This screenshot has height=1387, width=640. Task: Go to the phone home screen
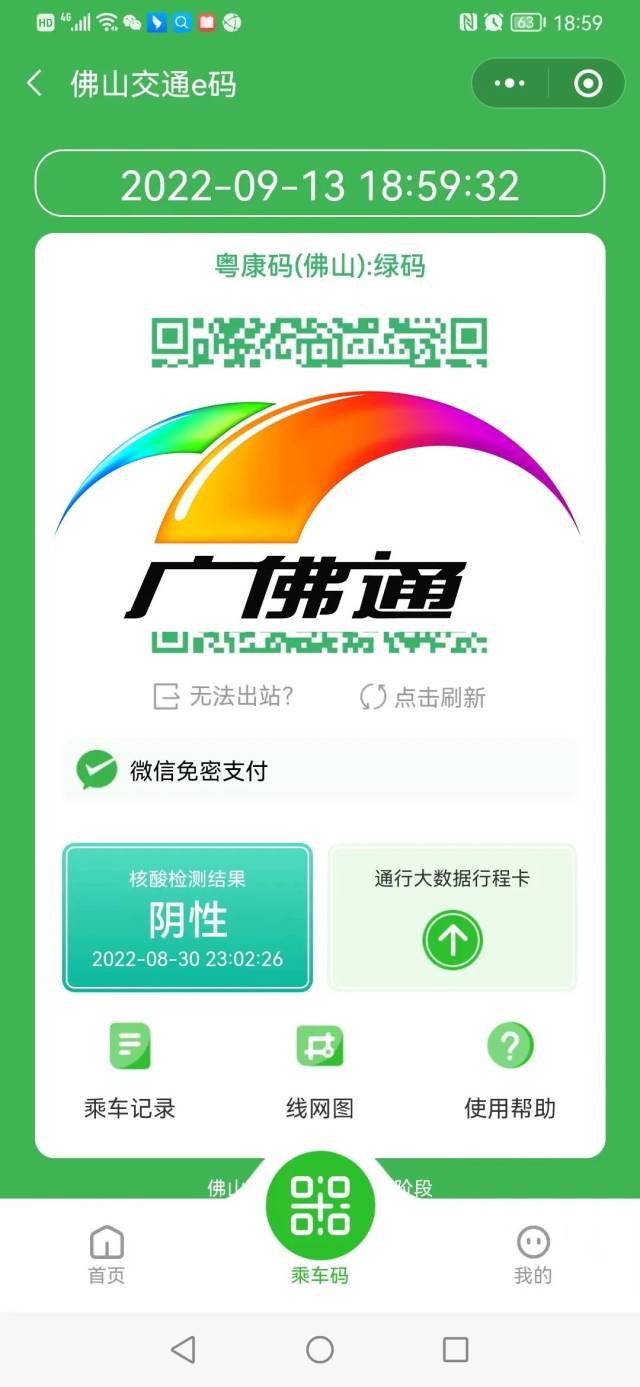click(320, 1350)
